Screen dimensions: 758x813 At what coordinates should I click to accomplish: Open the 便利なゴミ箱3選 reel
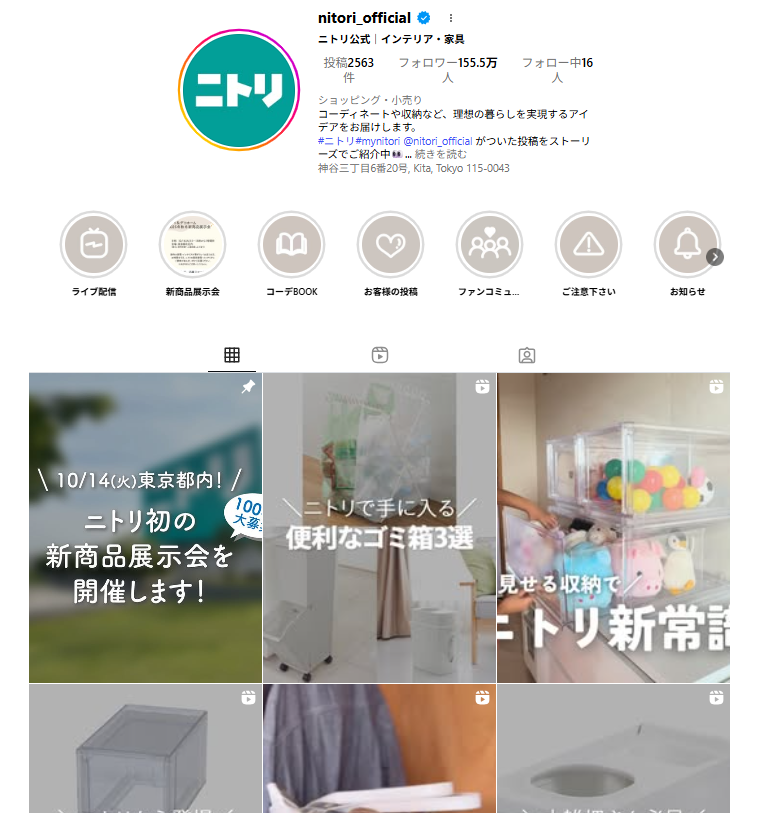pyautogui.click(x=380, y=528)
